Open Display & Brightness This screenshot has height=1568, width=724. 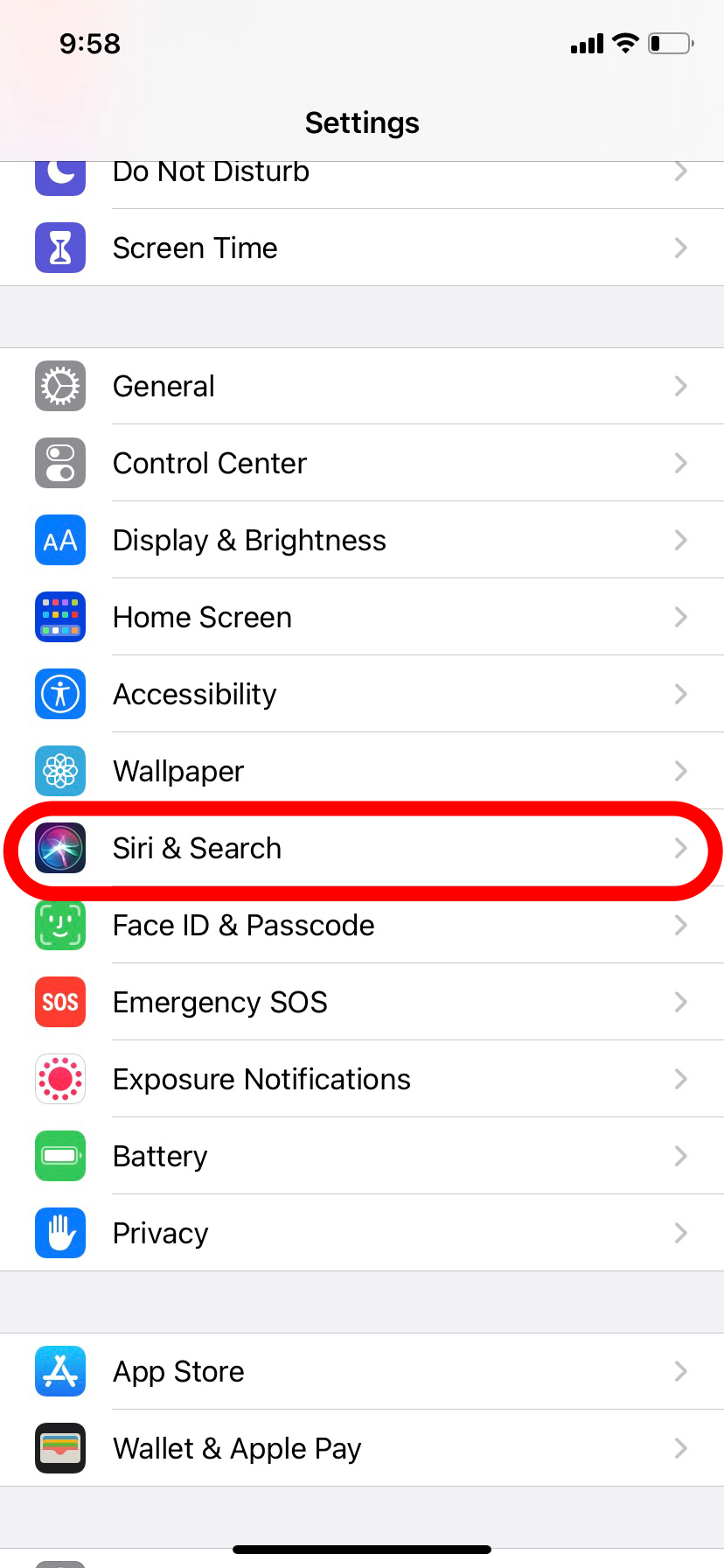[x=362, y=540]
